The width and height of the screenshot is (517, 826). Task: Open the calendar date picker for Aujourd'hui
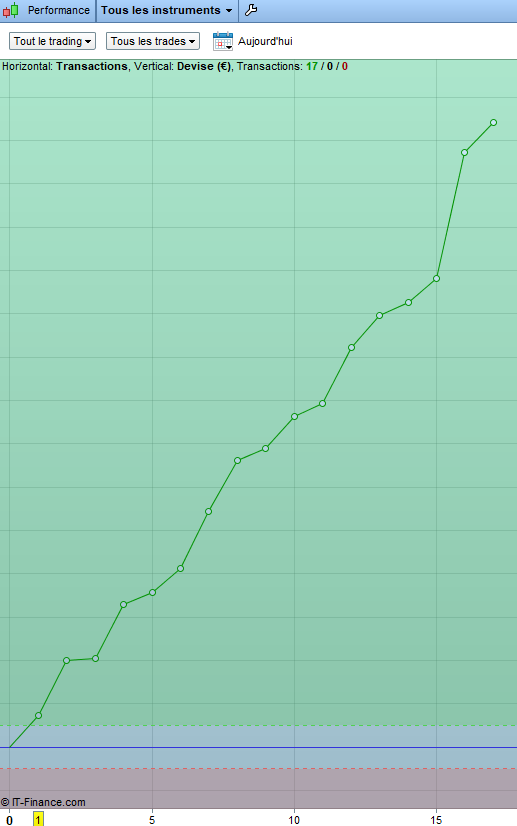223,41
